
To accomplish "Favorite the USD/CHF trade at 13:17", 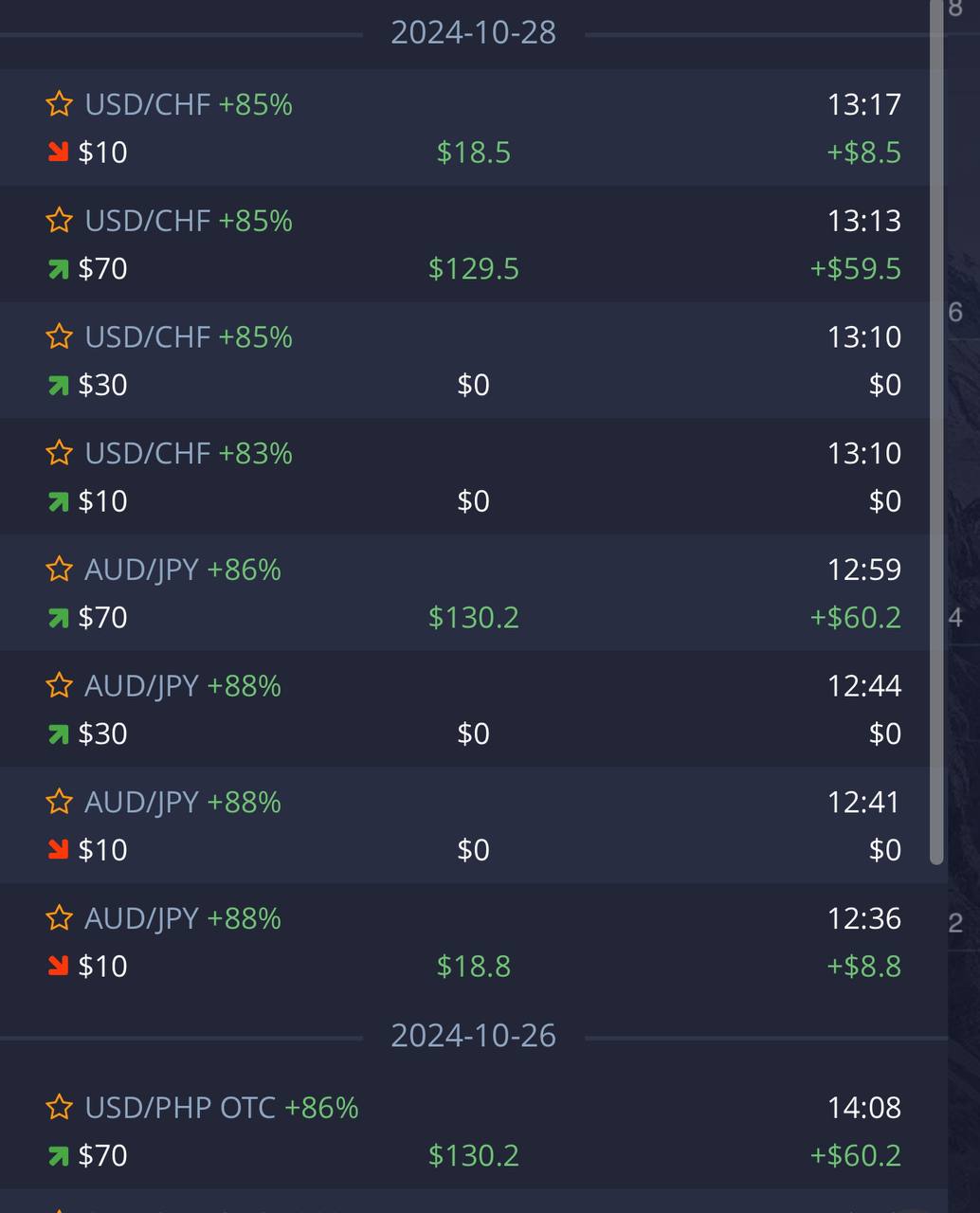I will [59, 103].
